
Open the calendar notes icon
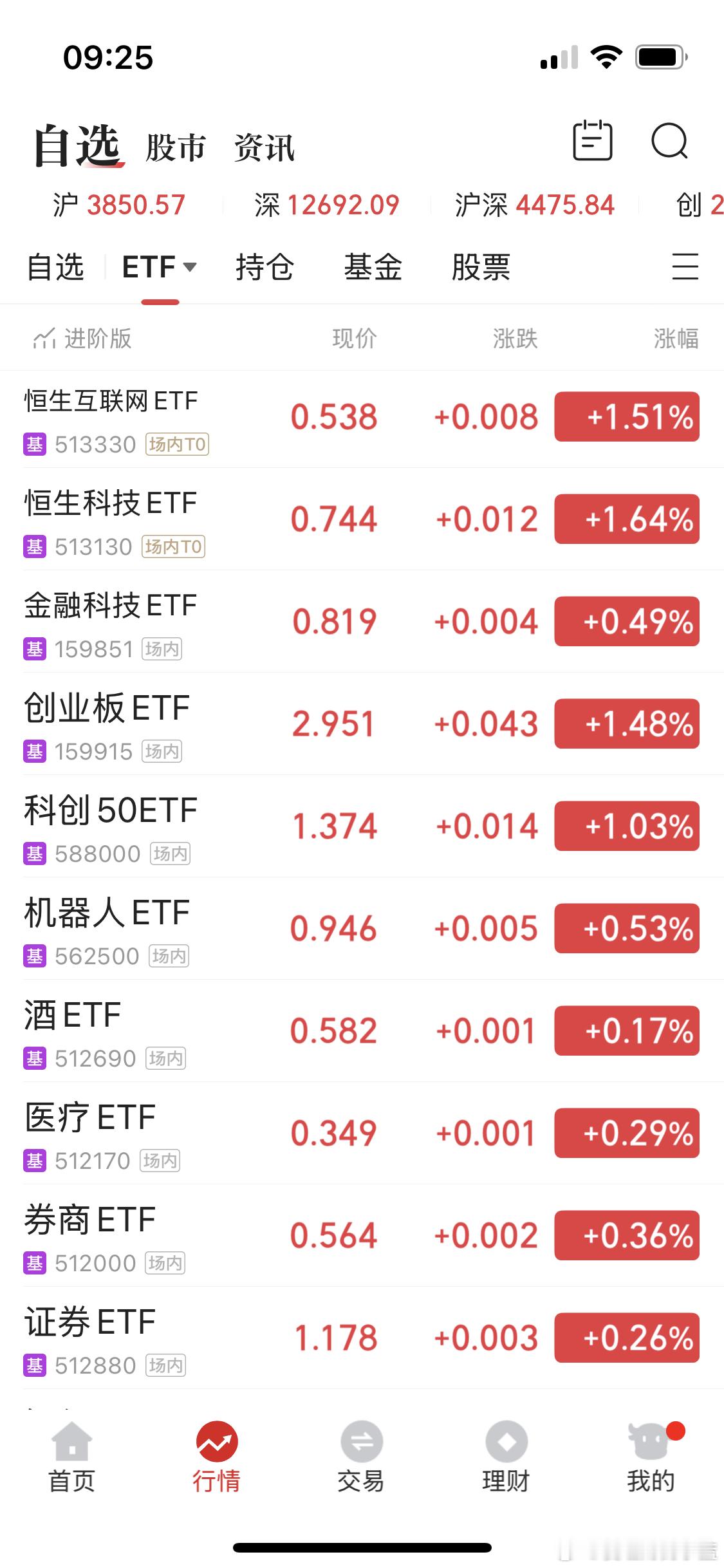pyautogui.click(x=592, y=140)
